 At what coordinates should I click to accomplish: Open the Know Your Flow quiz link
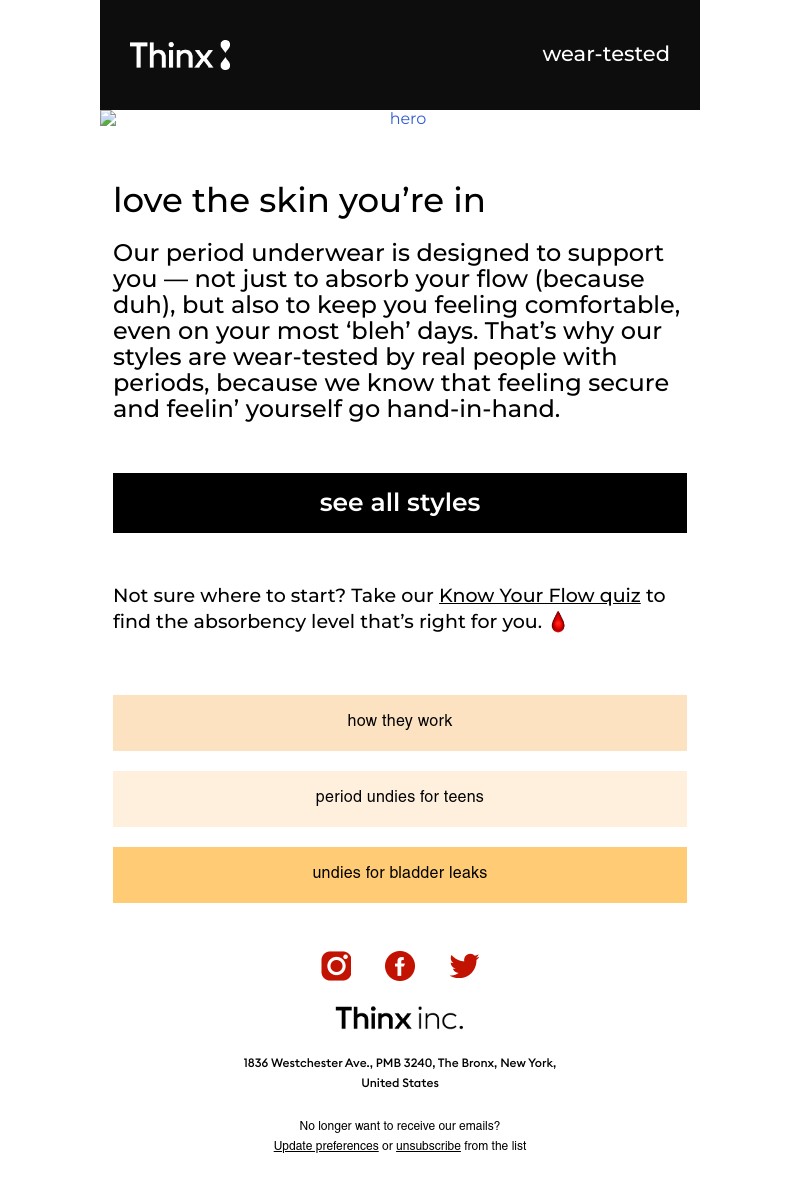(x=539, y=596)
